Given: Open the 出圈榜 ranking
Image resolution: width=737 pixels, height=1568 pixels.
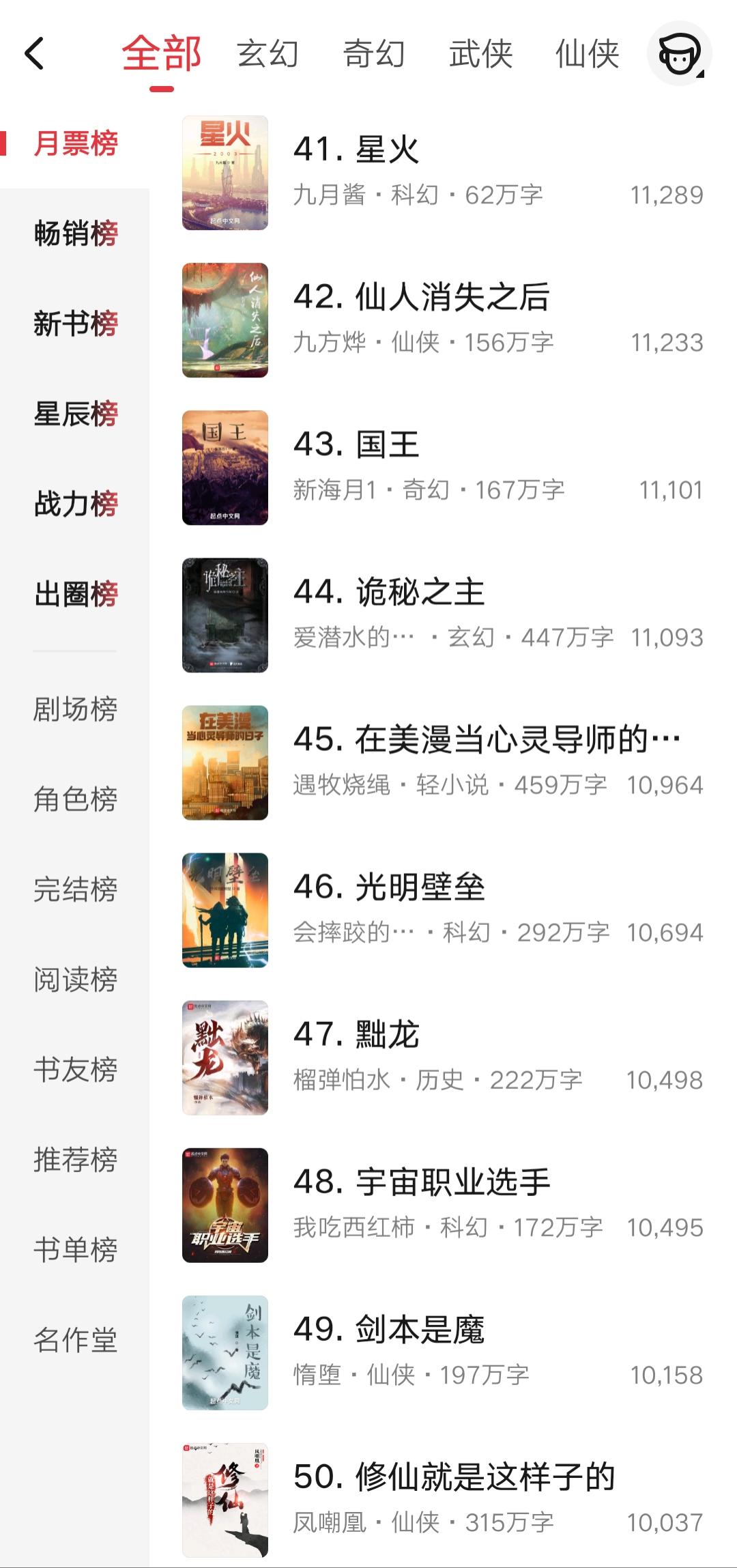Looking at the screenshot, I should pyautogui.click(x=76, y=594).
